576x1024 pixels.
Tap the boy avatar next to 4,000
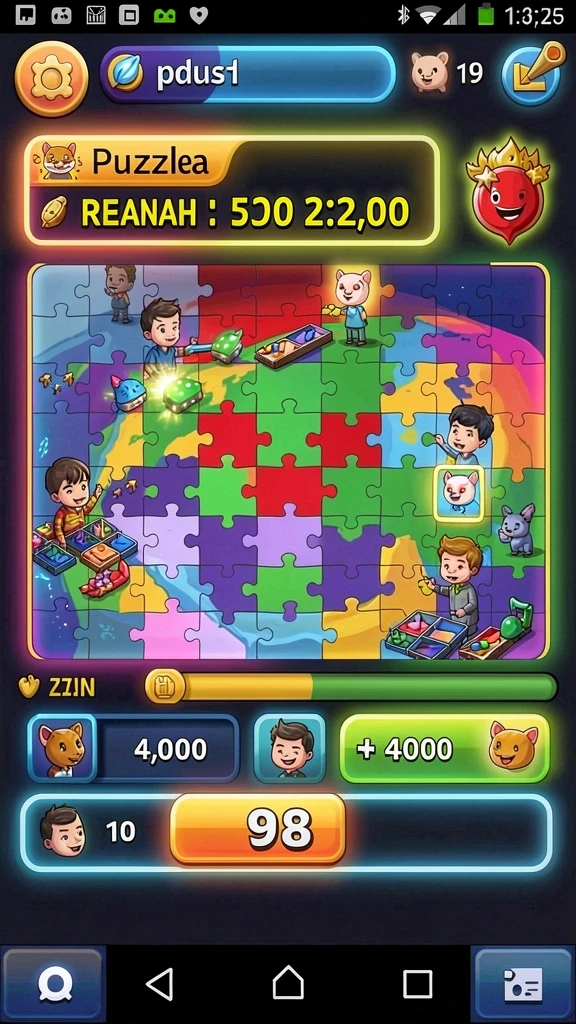pyautogui.click(x=289, y=748)
